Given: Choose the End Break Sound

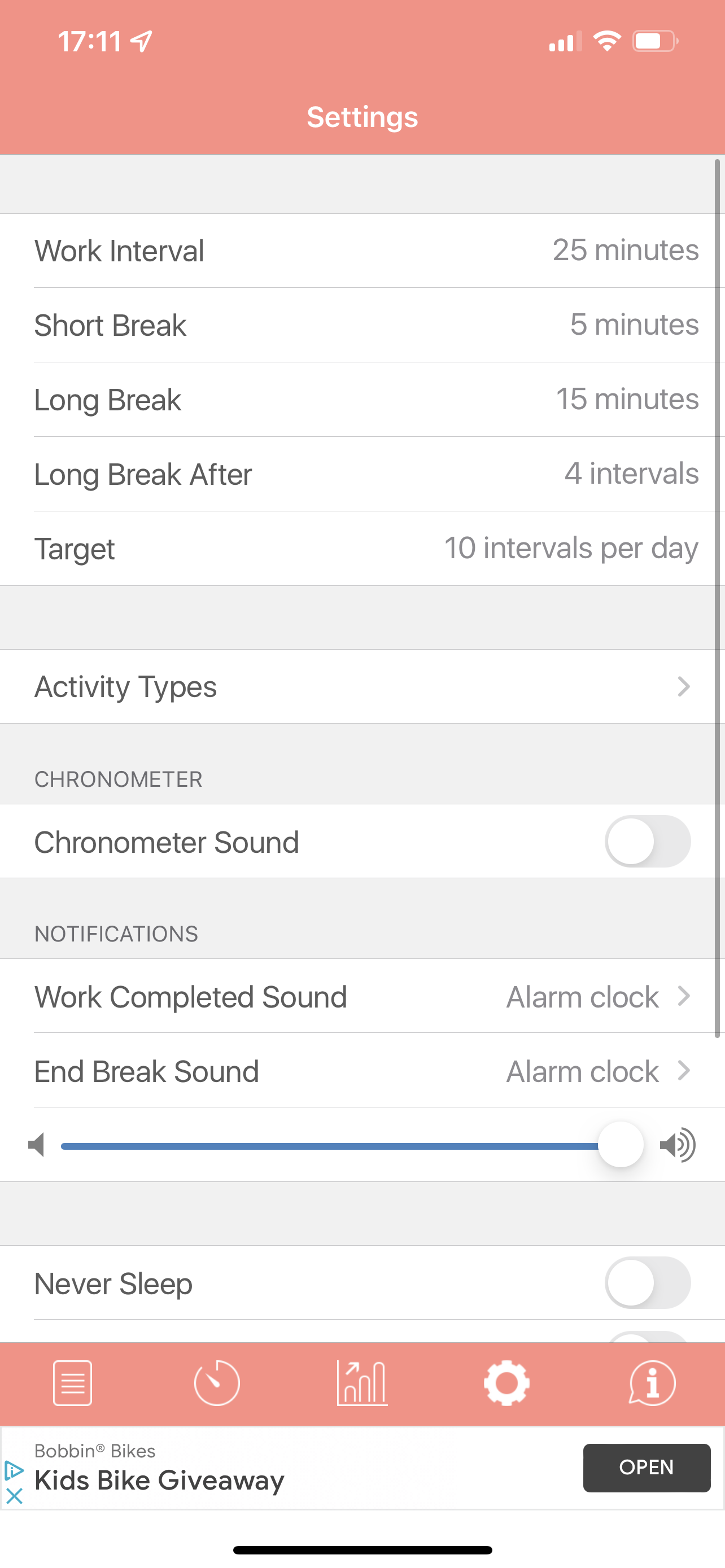Looking at the screenshot, I should pos(362,1070).
